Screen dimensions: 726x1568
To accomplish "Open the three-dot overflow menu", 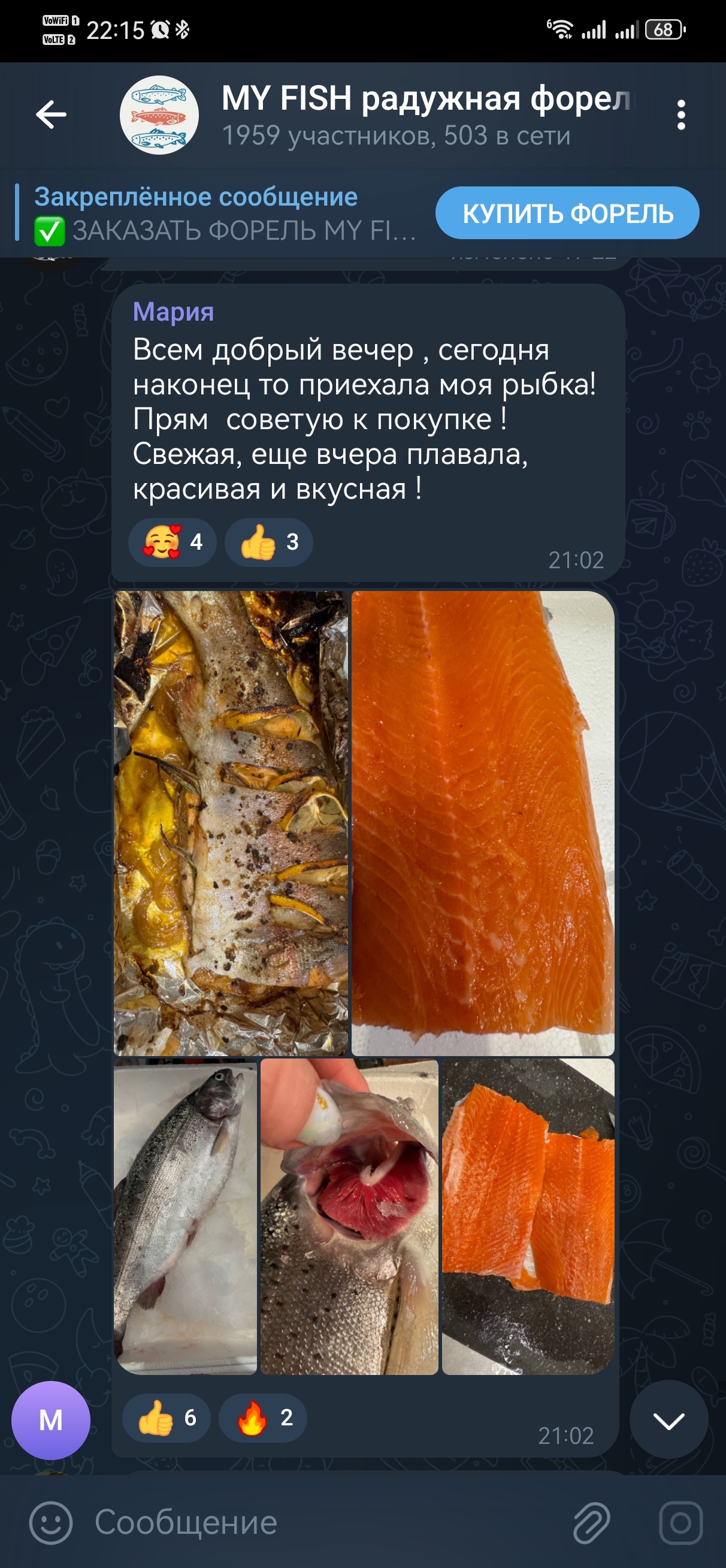I will [x=680, y=114].
